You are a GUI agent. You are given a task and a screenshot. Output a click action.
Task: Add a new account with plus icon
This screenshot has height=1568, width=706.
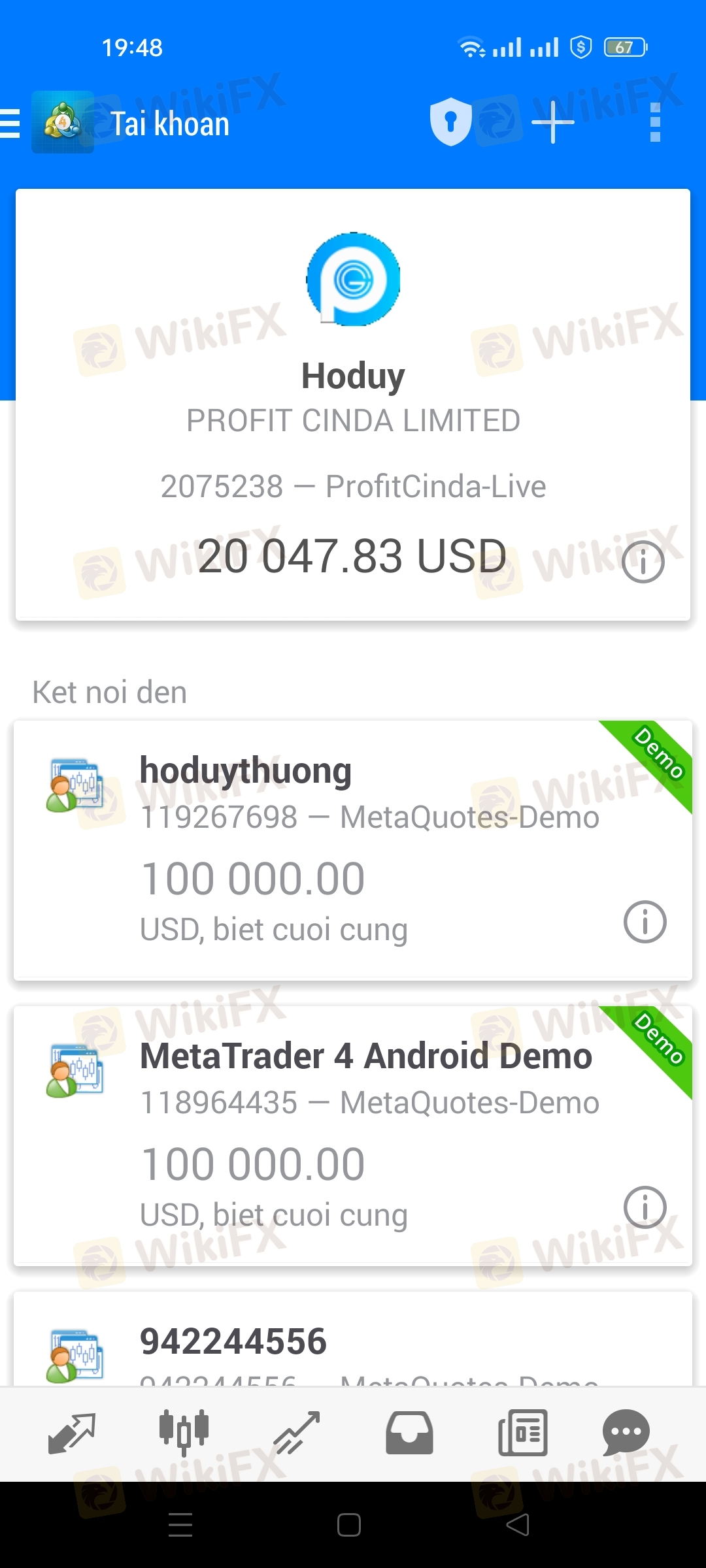point(553,122)
